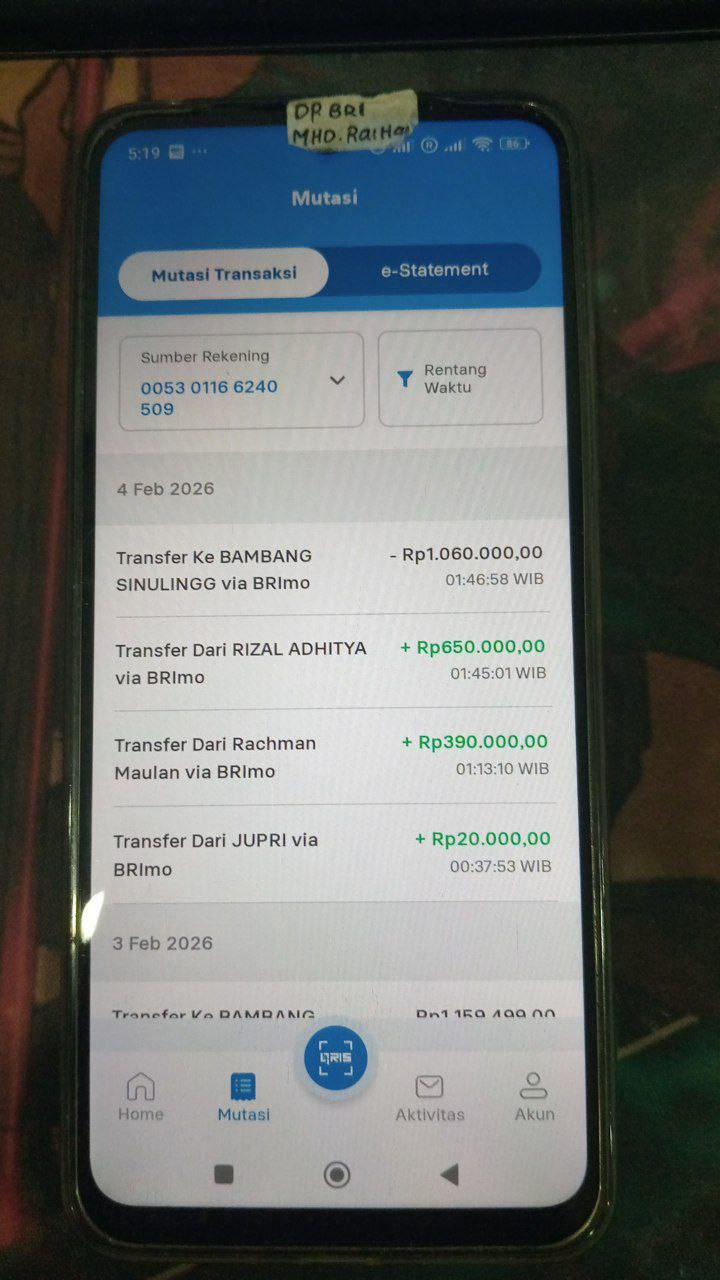Select the Mutasi Transaksi tab
This screenshot has width=720, height=1280.
click(x=224, y=274)
